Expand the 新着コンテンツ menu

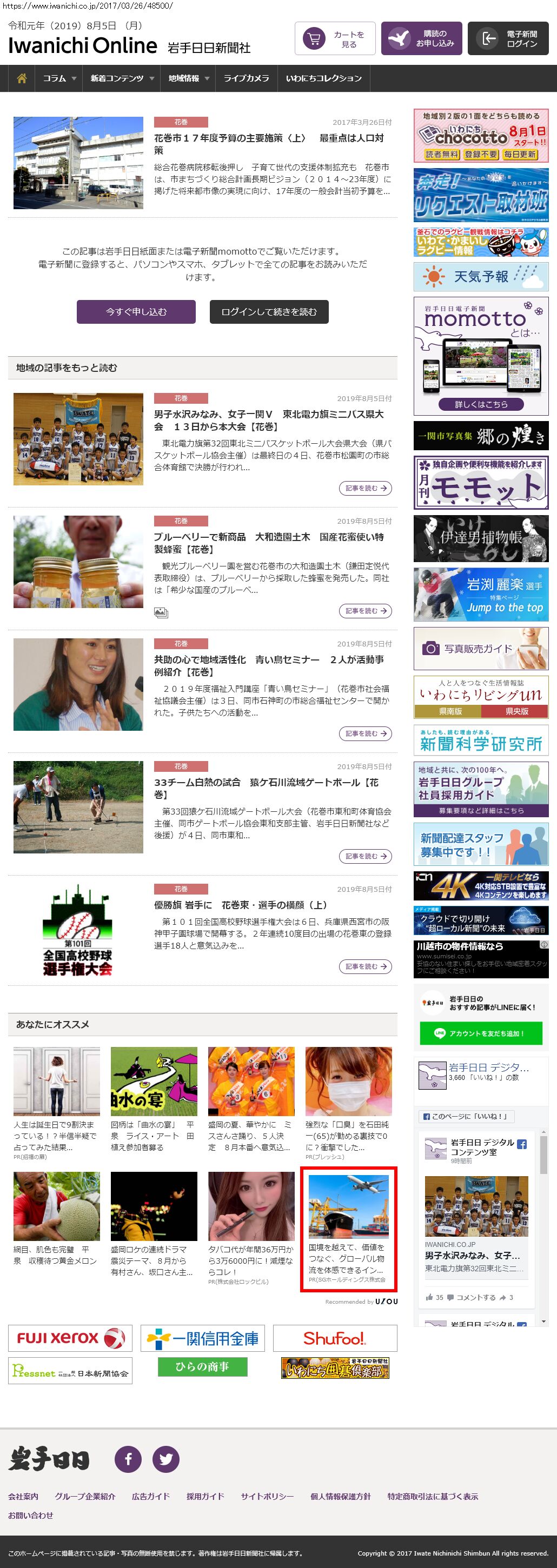(x=122, y=78)
